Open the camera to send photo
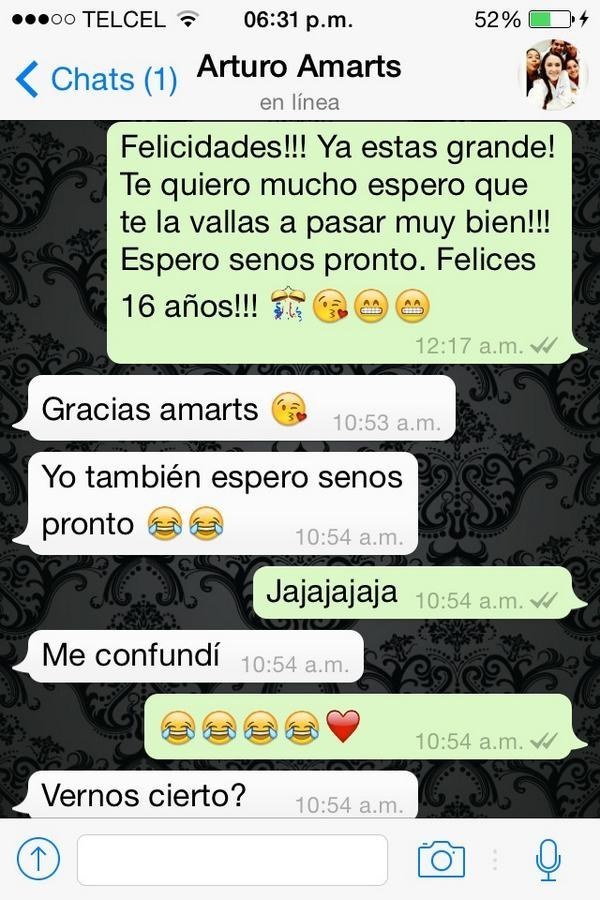Screen dimensions: 600x900 pos(441,859)
